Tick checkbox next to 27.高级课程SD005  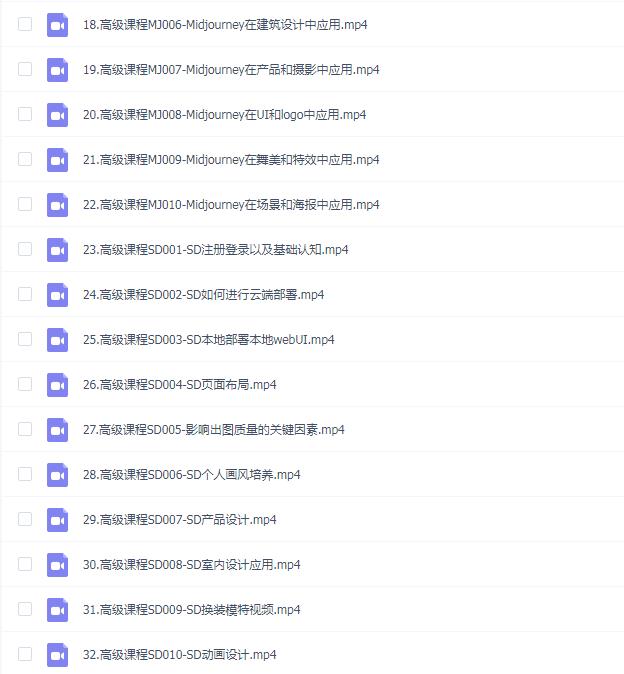coord(25,429)
